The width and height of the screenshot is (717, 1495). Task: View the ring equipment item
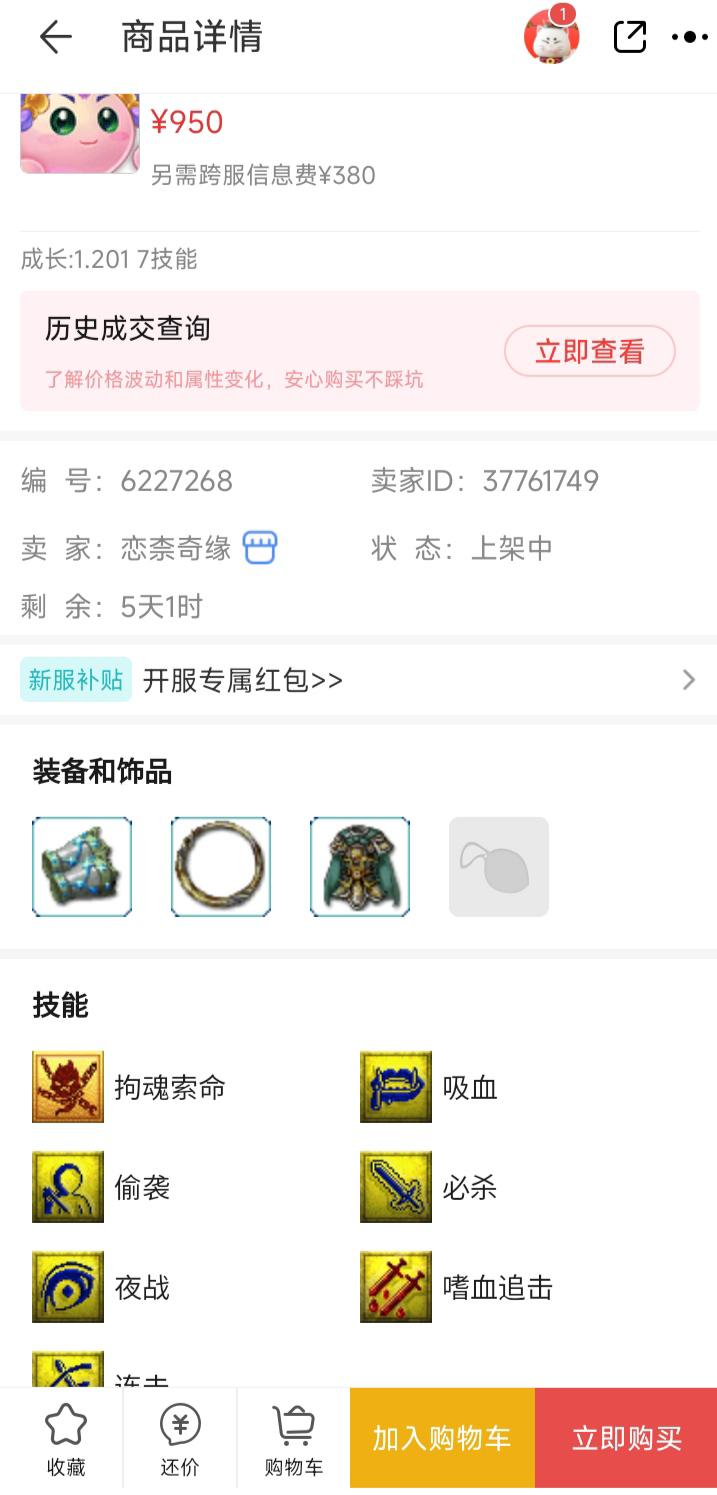tap(221, 866)
